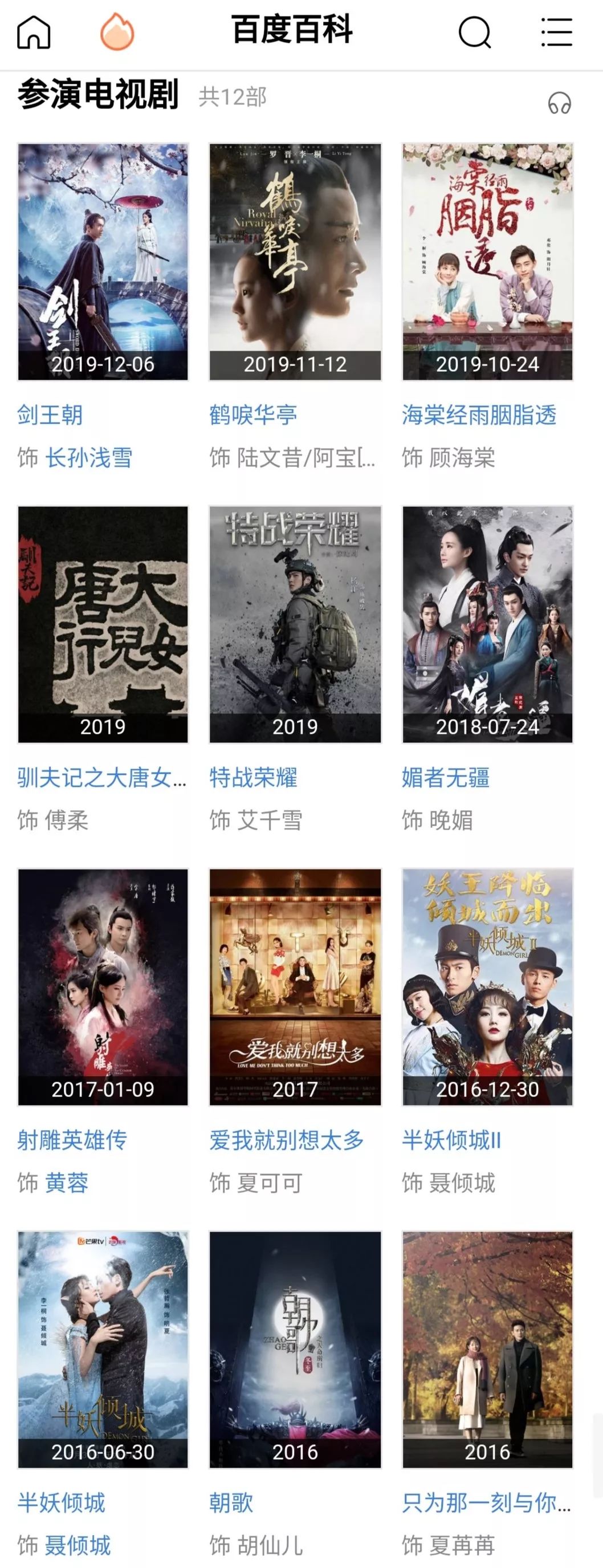Image resolution: width=603 pixels, height=1568 pixels.
Task: View the 海棠经雨胭脂透 poster
Action: (487, 262)
